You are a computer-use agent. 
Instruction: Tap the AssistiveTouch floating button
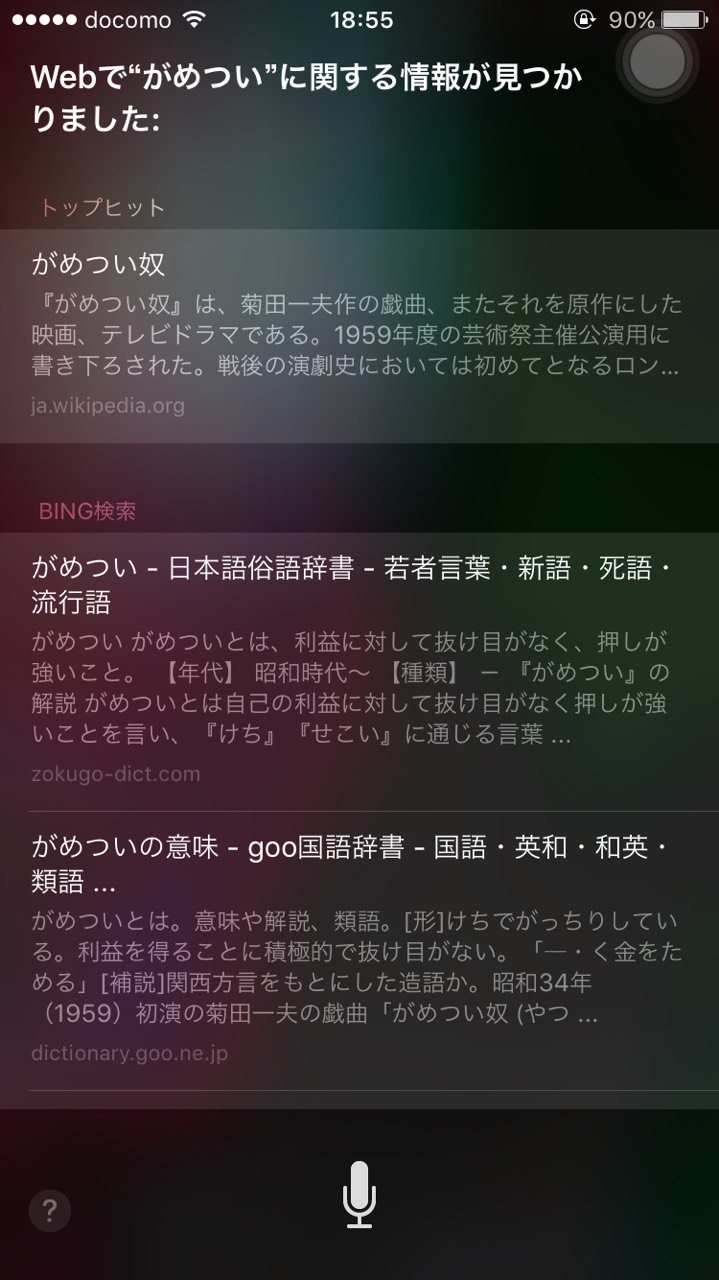(658, 62)
